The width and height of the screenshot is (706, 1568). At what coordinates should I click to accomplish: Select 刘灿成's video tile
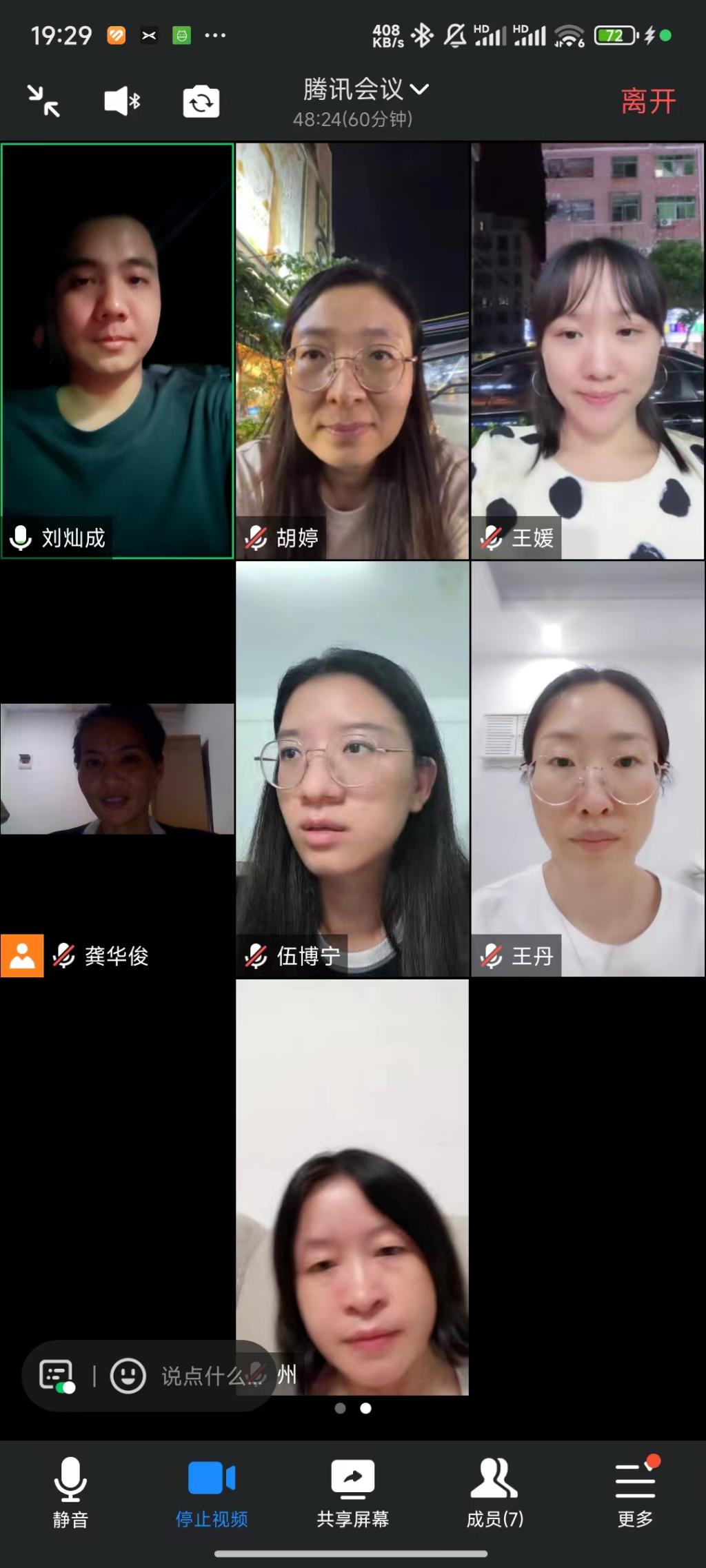117,350
